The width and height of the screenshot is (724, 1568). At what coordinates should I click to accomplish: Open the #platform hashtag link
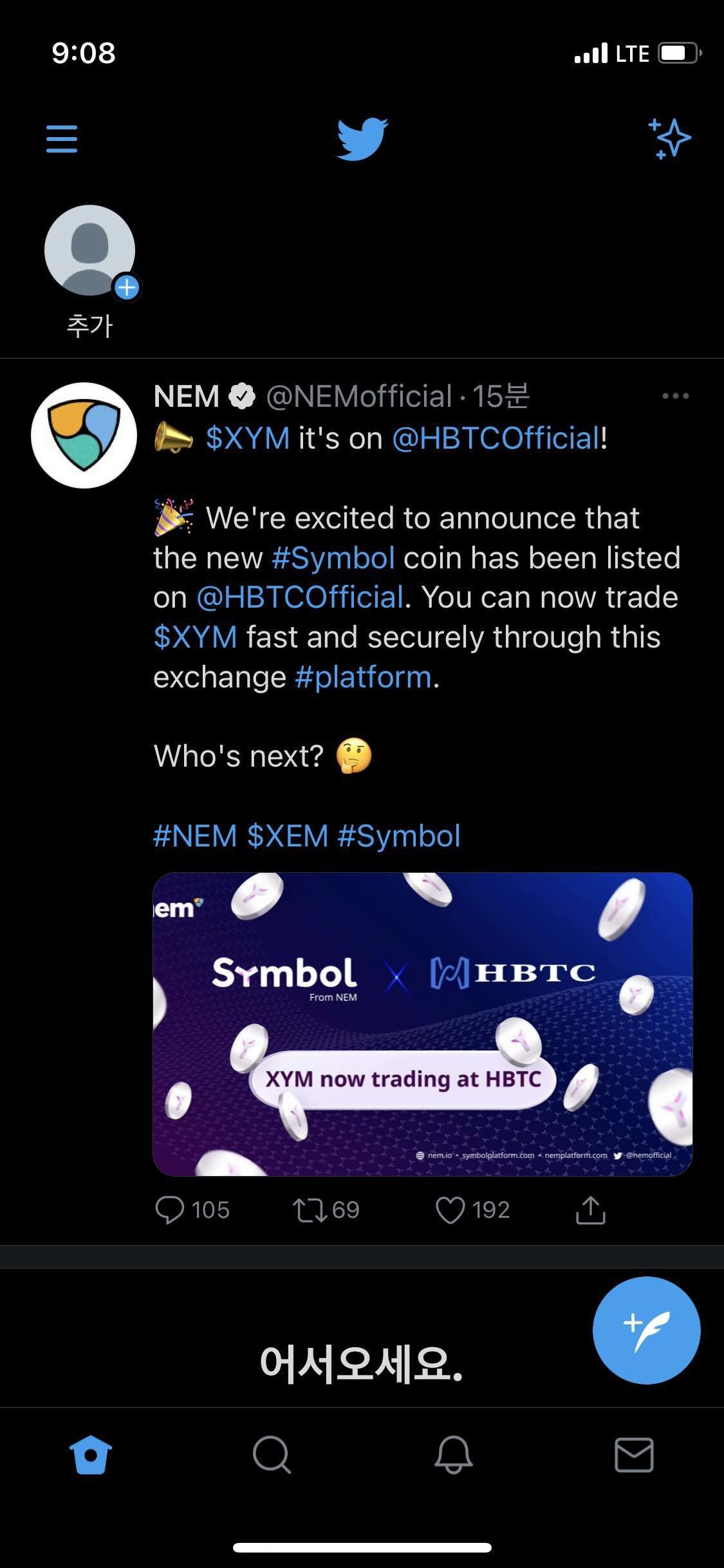point(363,677)
